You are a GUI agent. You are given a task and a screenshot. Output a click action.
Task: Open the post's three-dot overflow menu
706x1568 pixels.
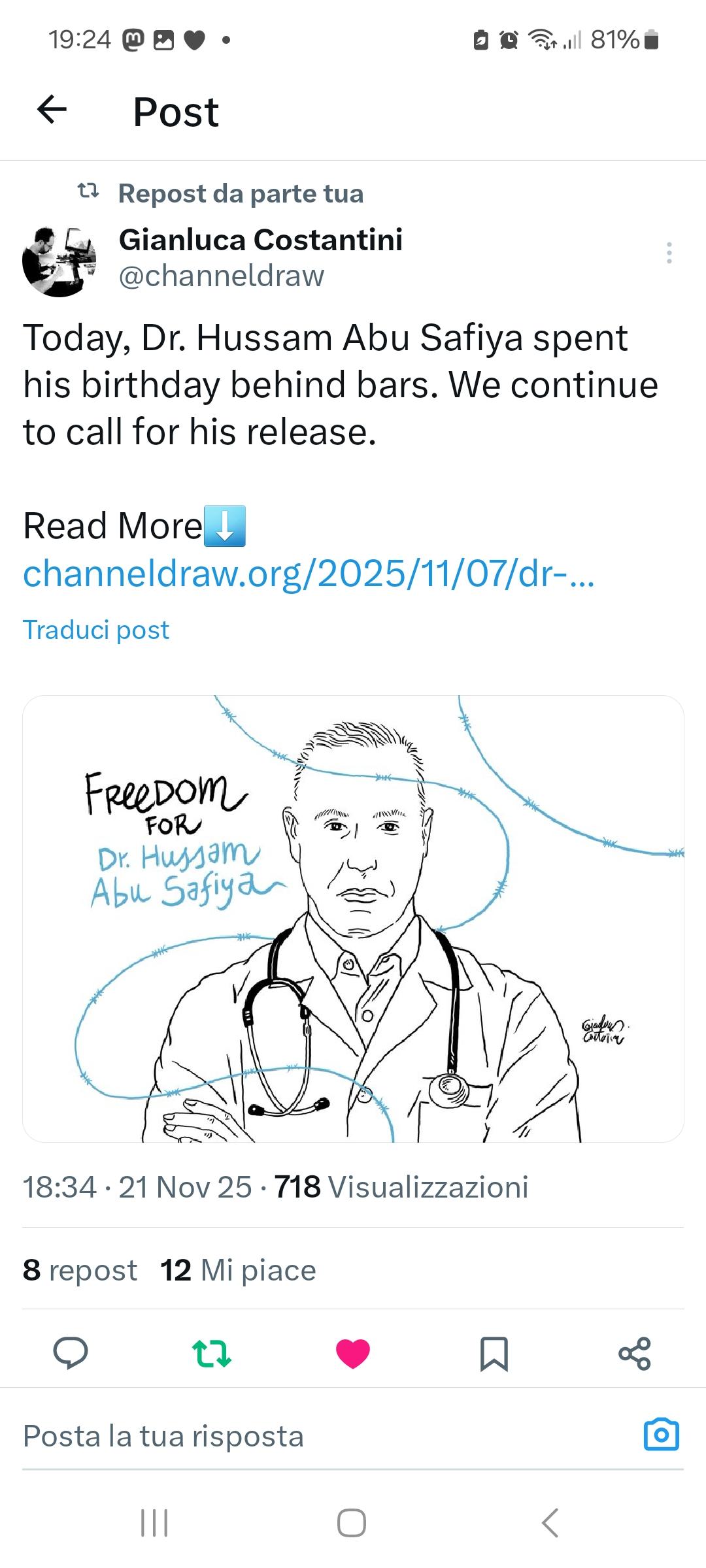[669, 253]
